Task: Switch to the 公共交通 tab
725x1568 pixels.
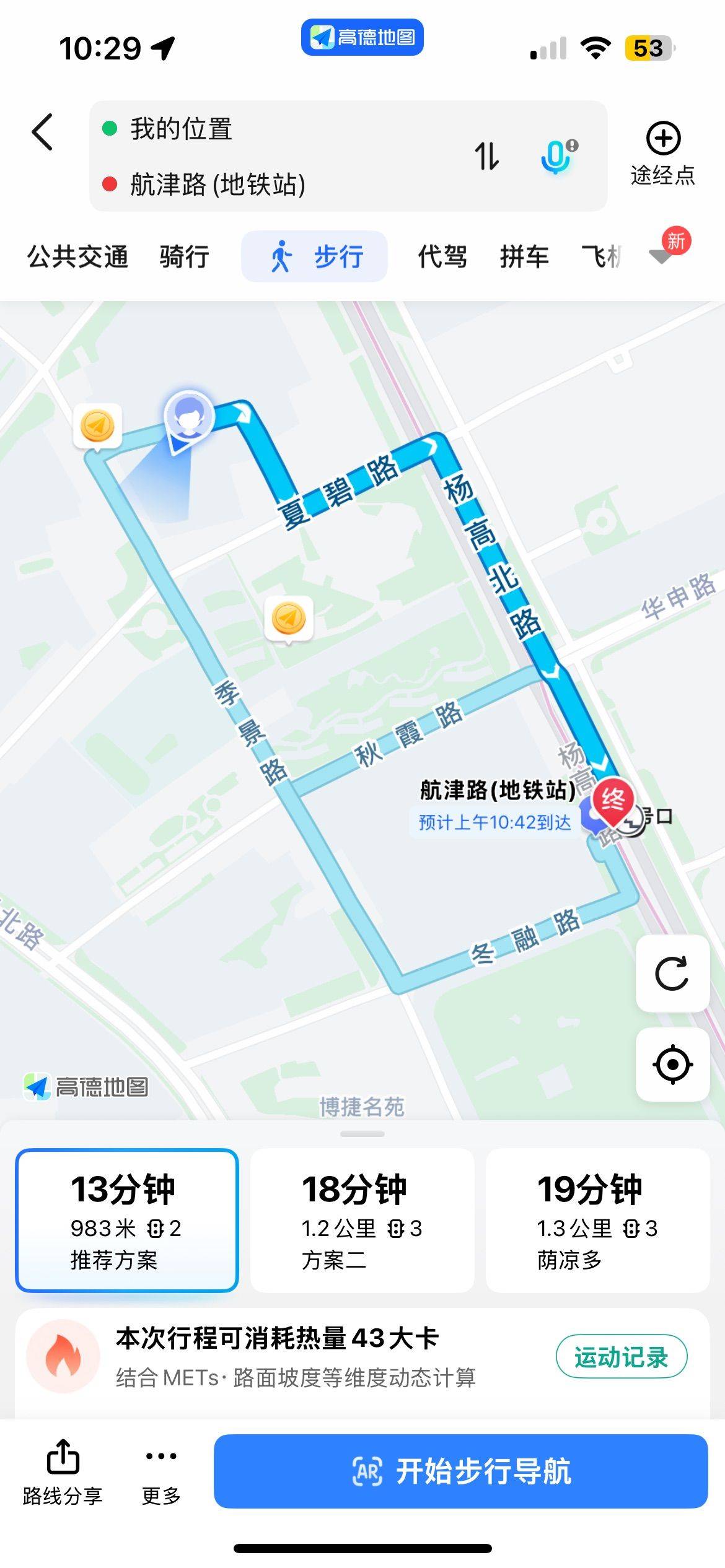Action: point(77,256)
